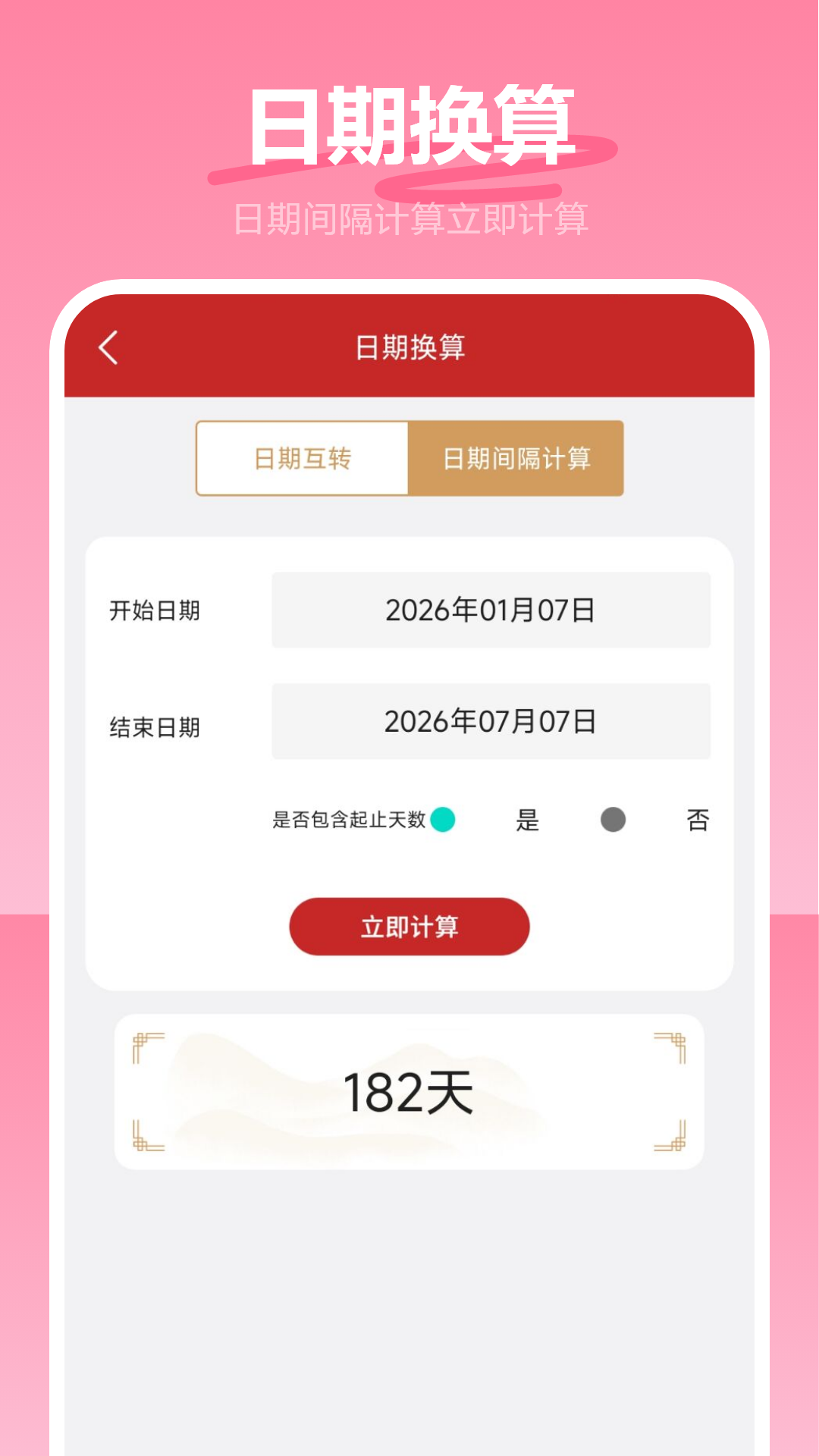Click the decorated result card frame
The height and width of the screenshot is (1456, 819).
[x=409, y=1090]
